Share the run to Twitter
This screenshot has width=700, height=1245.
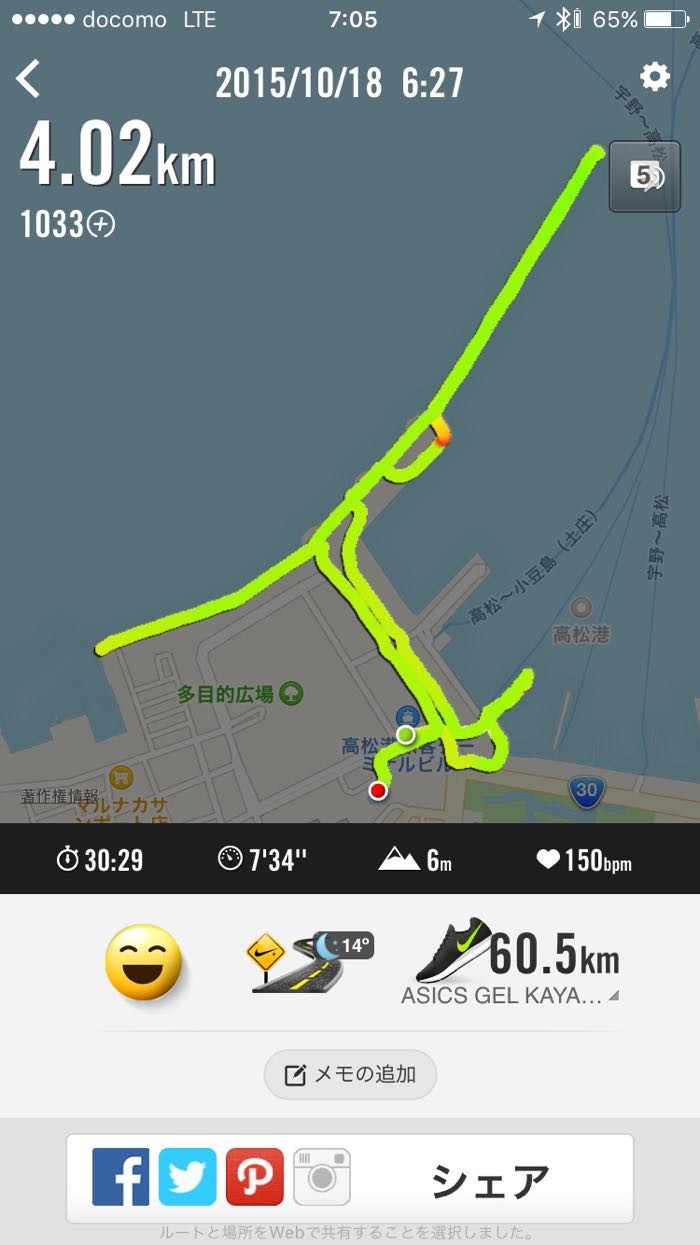coord(187,1177)
